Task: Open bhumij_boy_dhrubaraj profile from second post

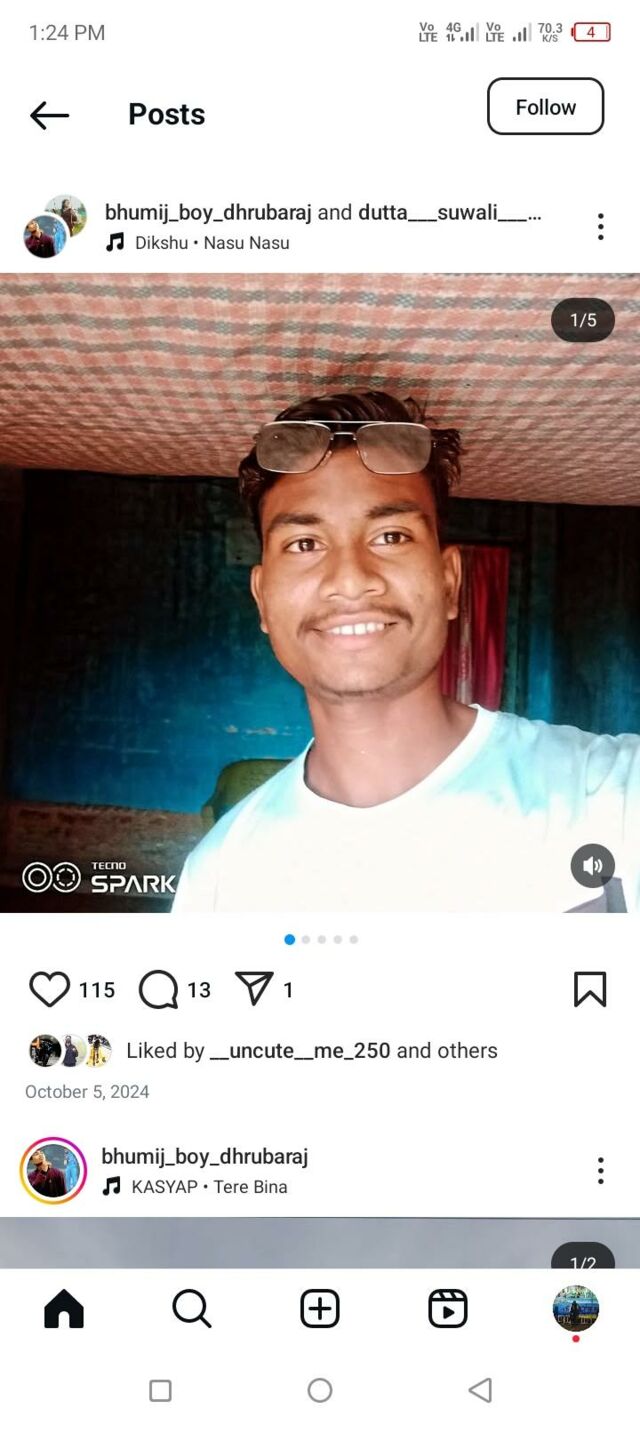Action: [x=204, y=1157]
